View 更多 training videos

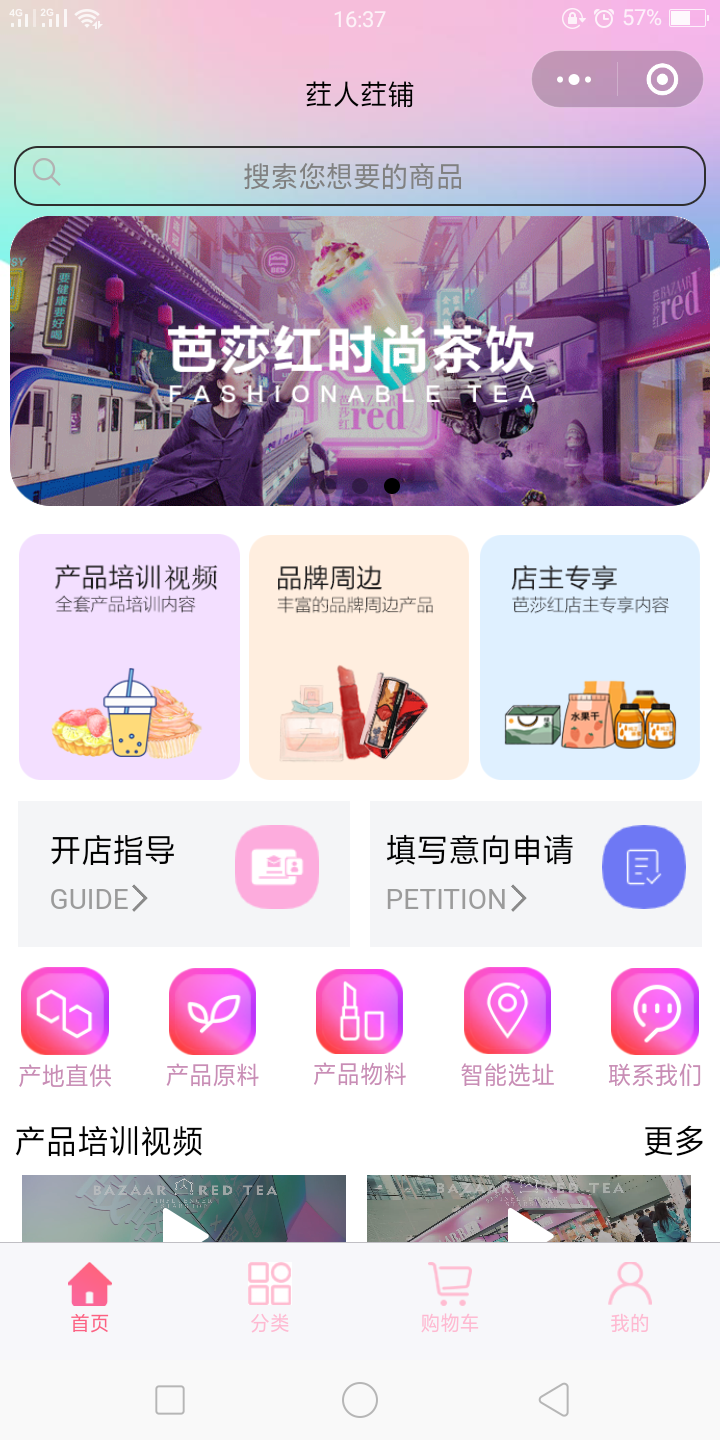(673, 1140)
